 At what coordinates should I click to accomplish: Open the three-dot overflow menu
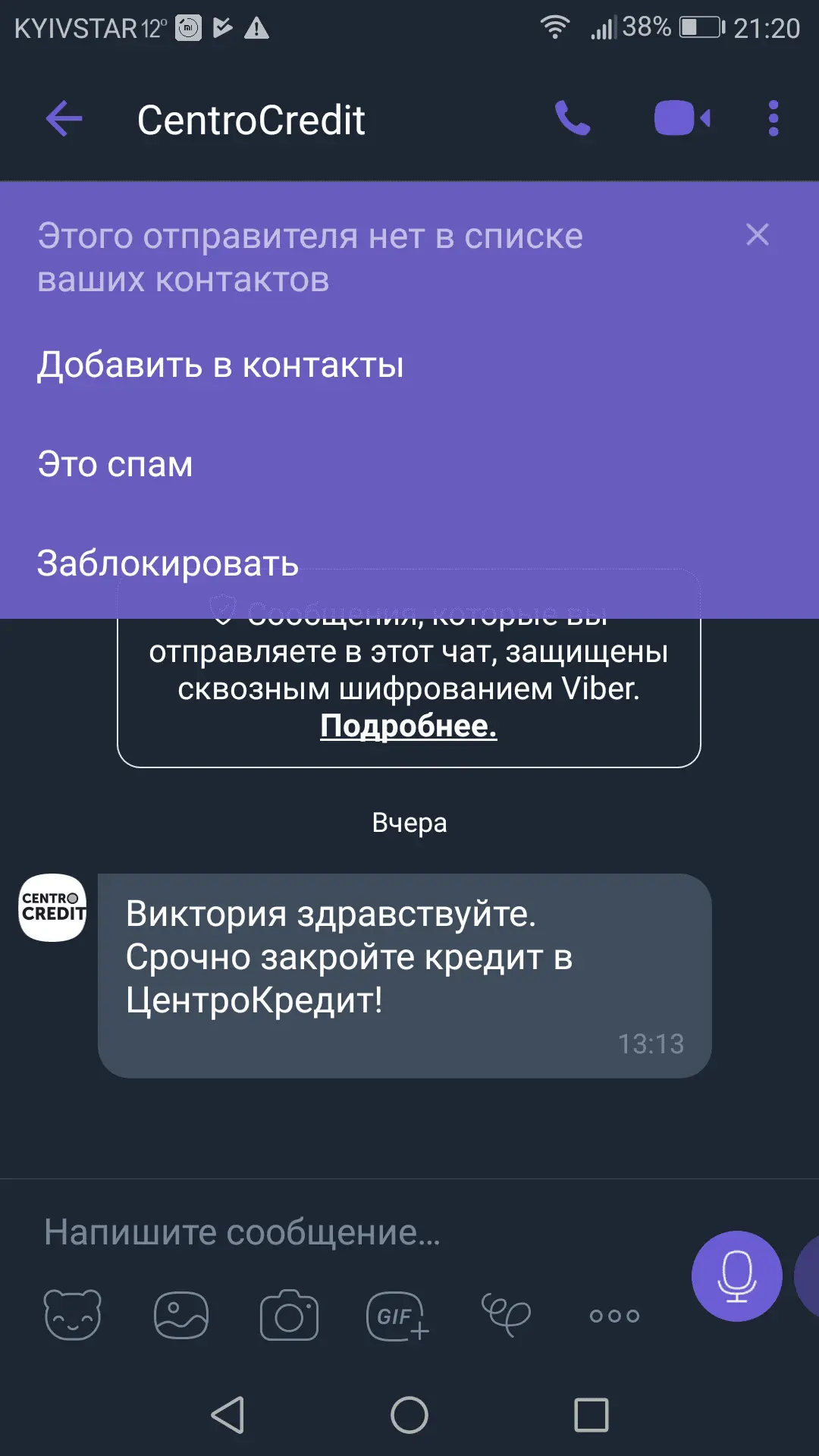(x=773, y=119)
